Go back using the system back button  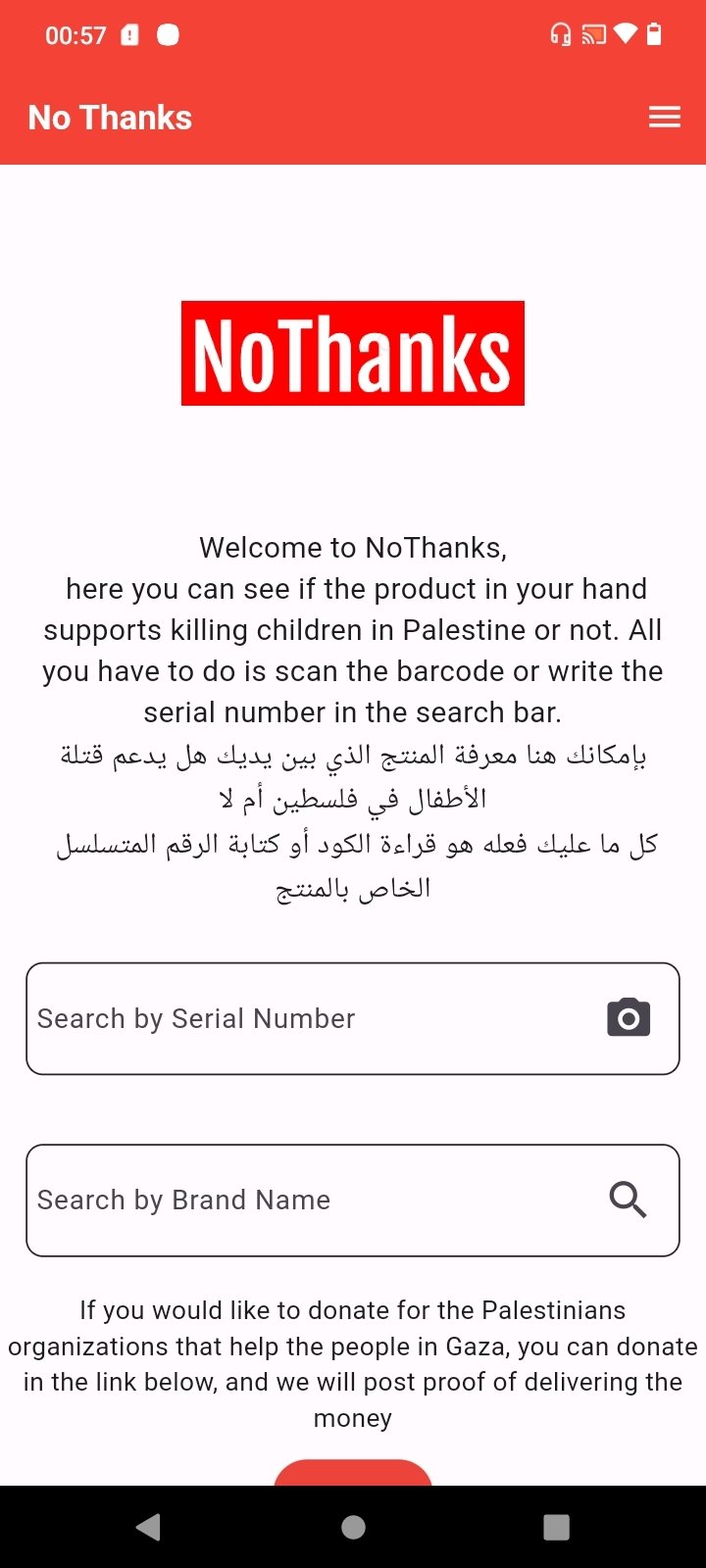[x=149, y=1527]
